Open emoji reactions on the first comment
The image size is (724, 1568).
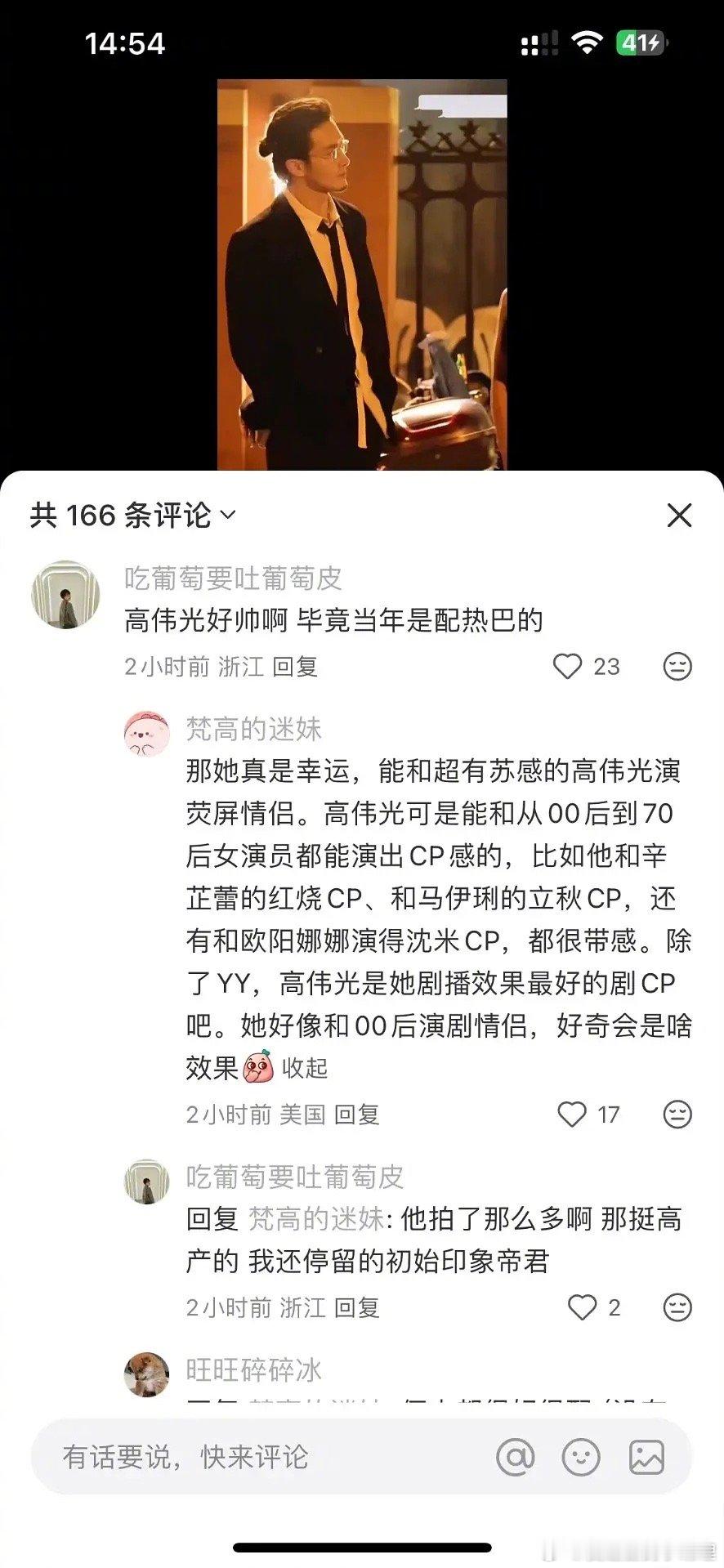click(x=676, y=666)
